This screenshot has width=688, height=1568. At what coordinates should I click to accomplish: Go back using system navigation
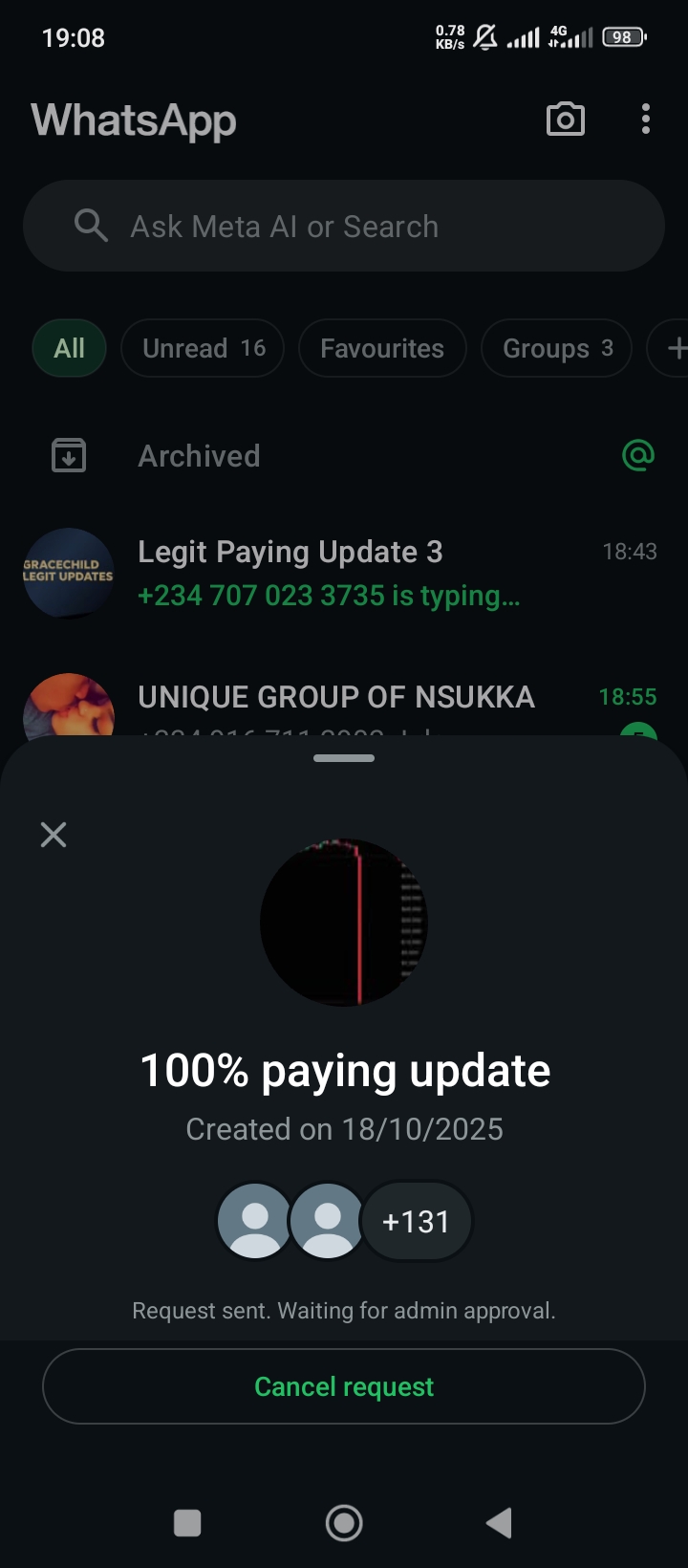(499, 1523)
